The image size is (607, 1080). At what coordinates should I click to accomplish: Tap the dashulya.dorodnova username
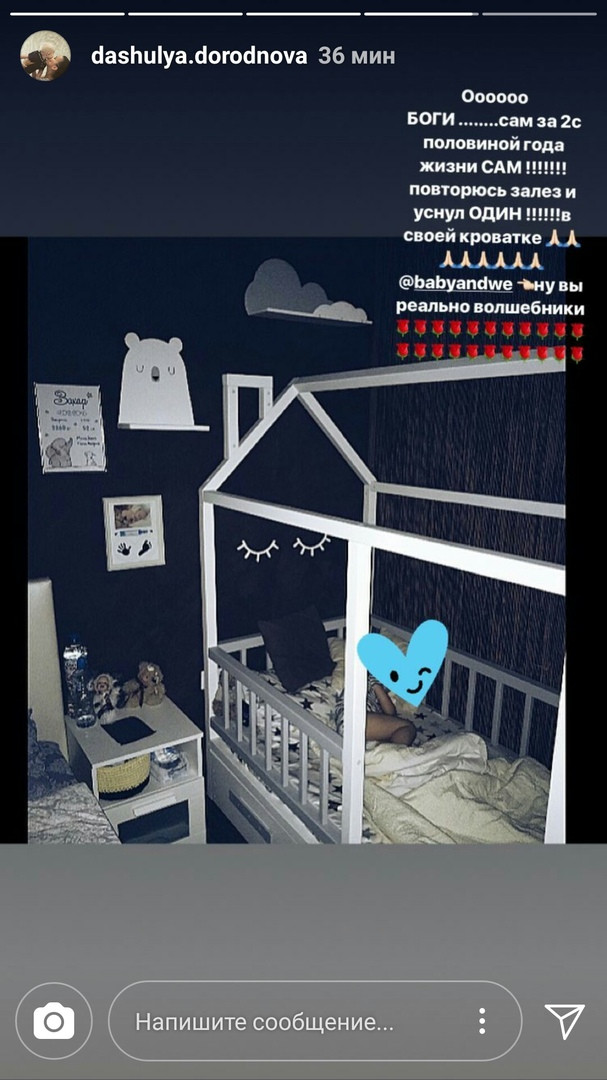(x=200, y=56)
